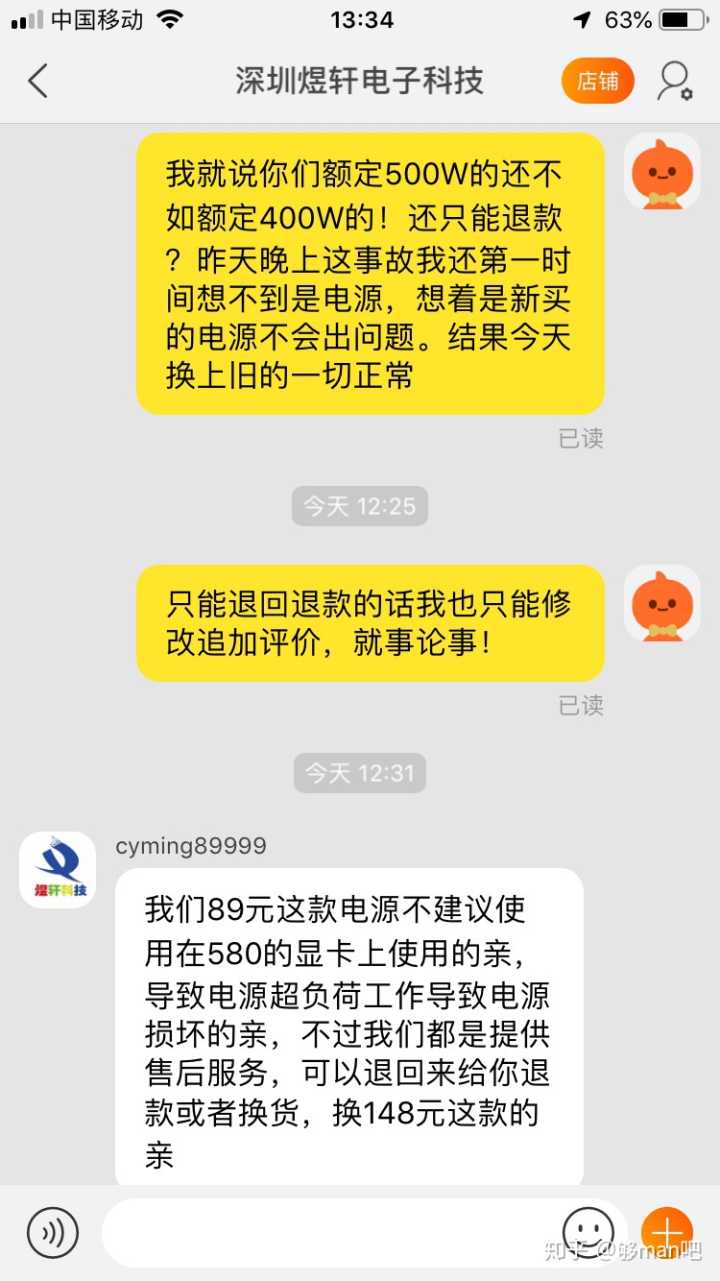This screenshot has width=720, height=1281.
Task: Focus the message text field
Action: [x=330, y=1232]
